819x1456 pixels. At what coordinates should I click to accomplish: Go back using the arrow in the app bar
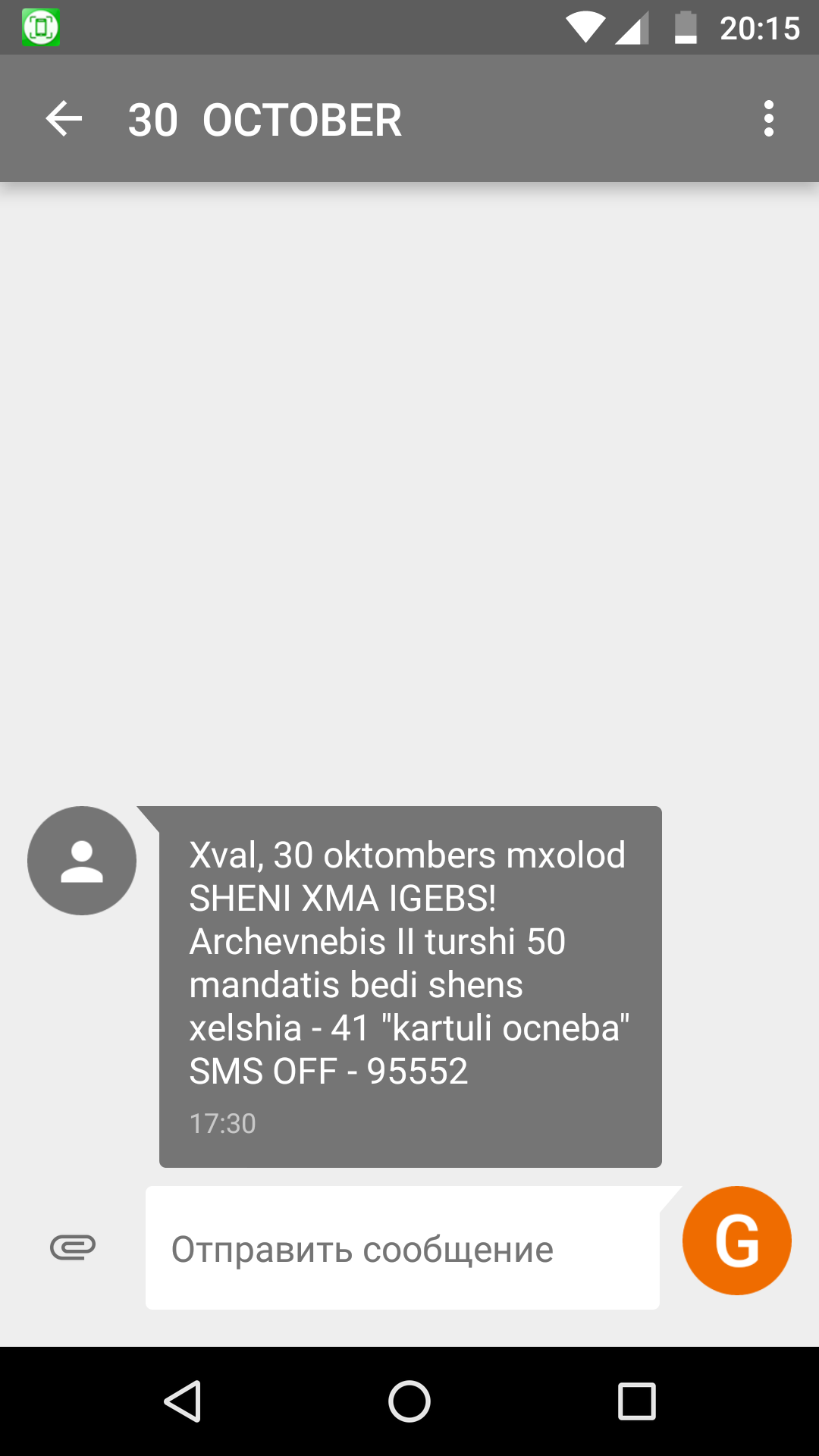tap(64, 119)
